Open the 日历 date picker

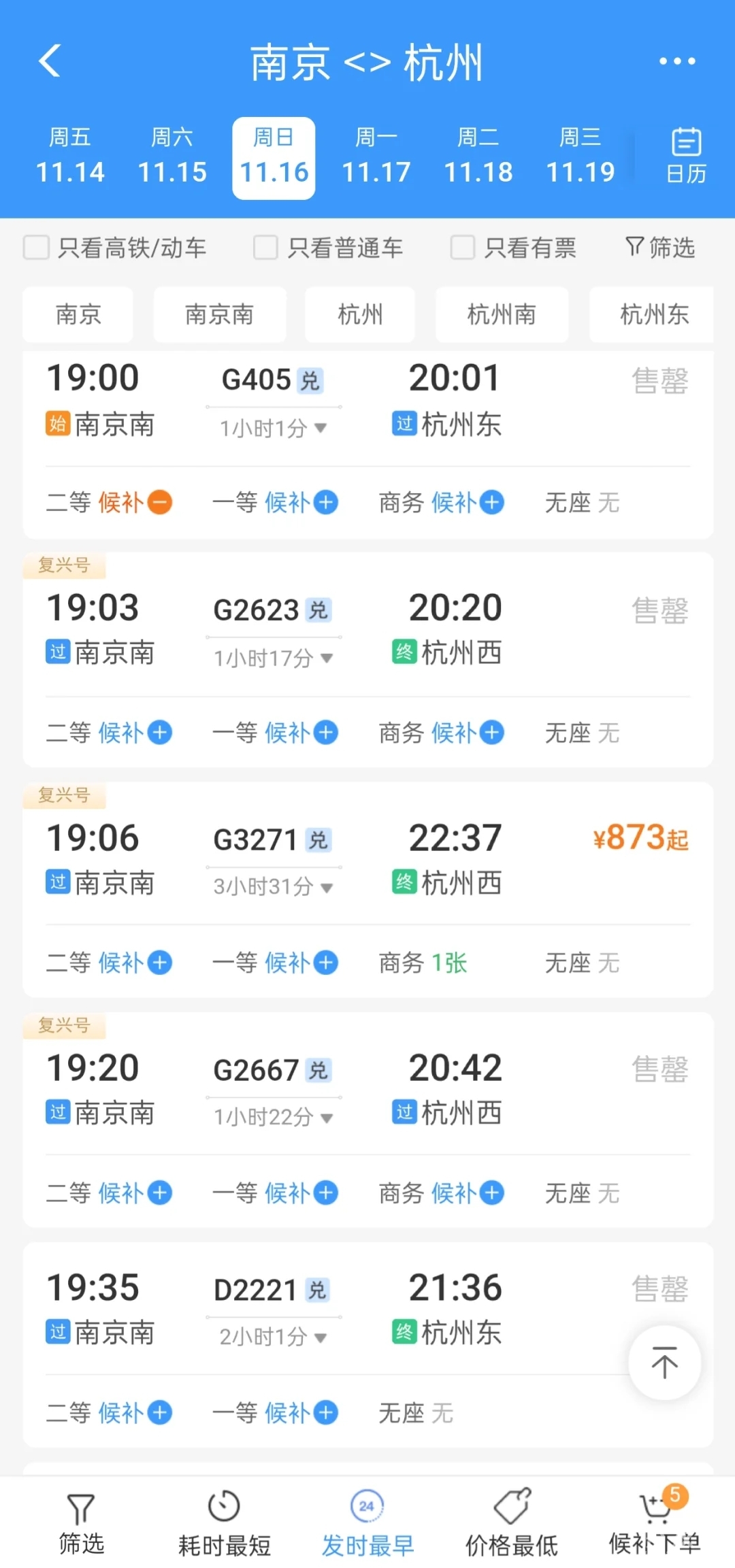pyautogui.click(x=685, y=156)
